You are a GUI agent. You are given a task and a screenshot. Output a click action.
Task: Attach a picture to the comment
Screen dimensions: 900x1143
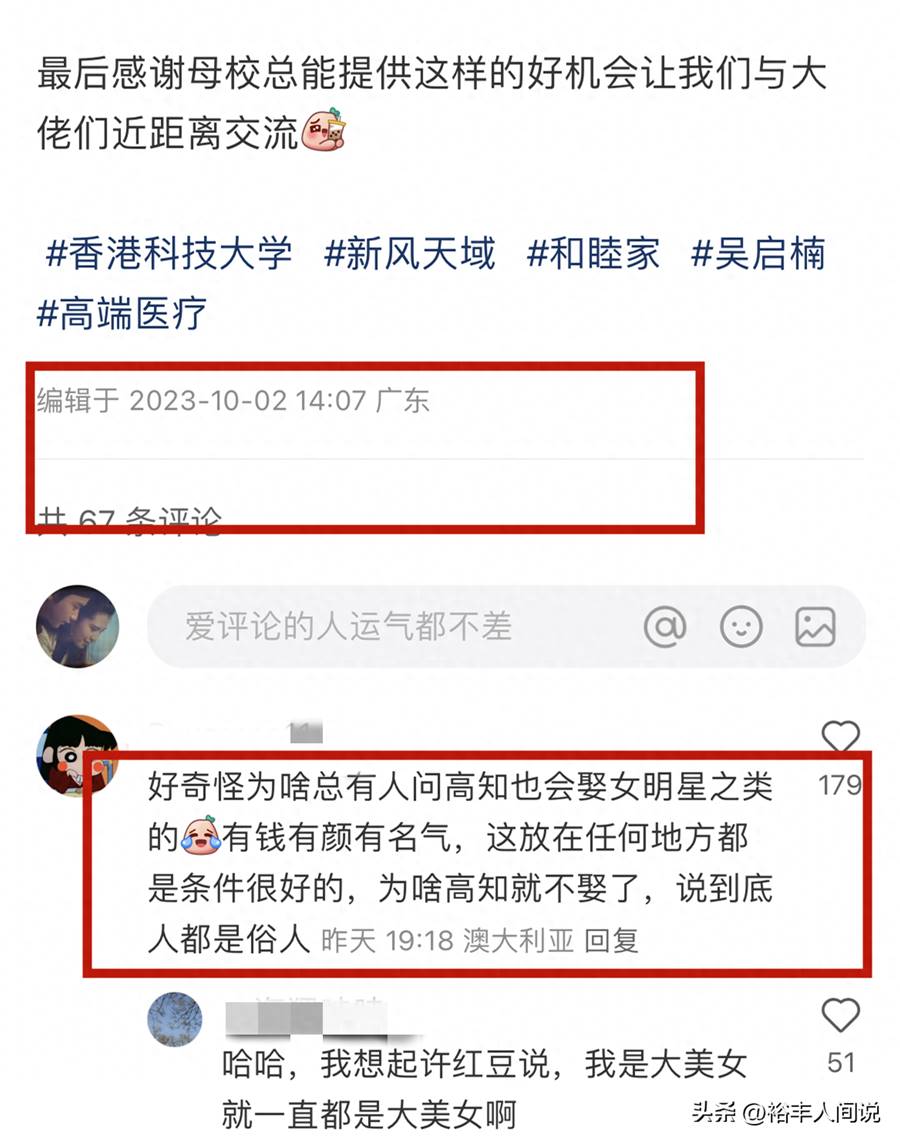pyautogui.click(x=815, y=627)
